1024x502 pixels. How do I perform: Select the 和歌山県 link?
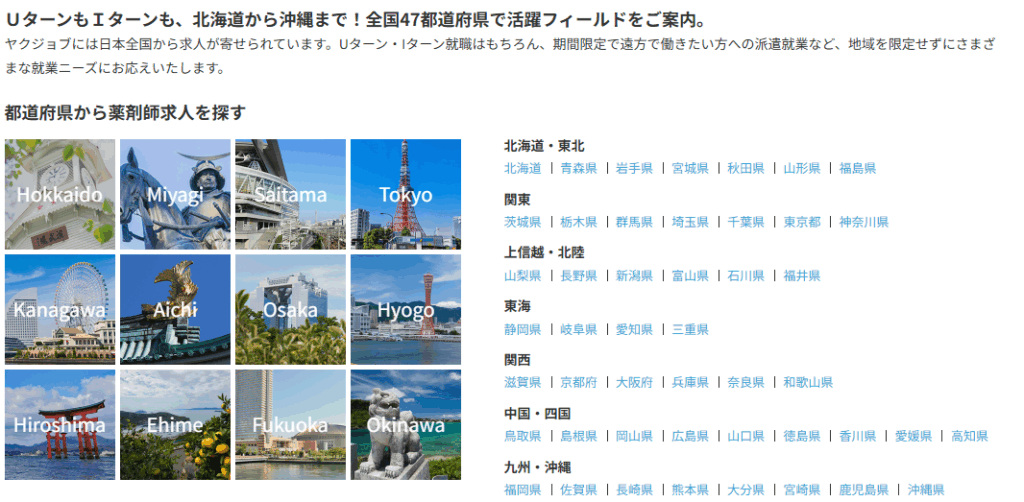point(808,382)
